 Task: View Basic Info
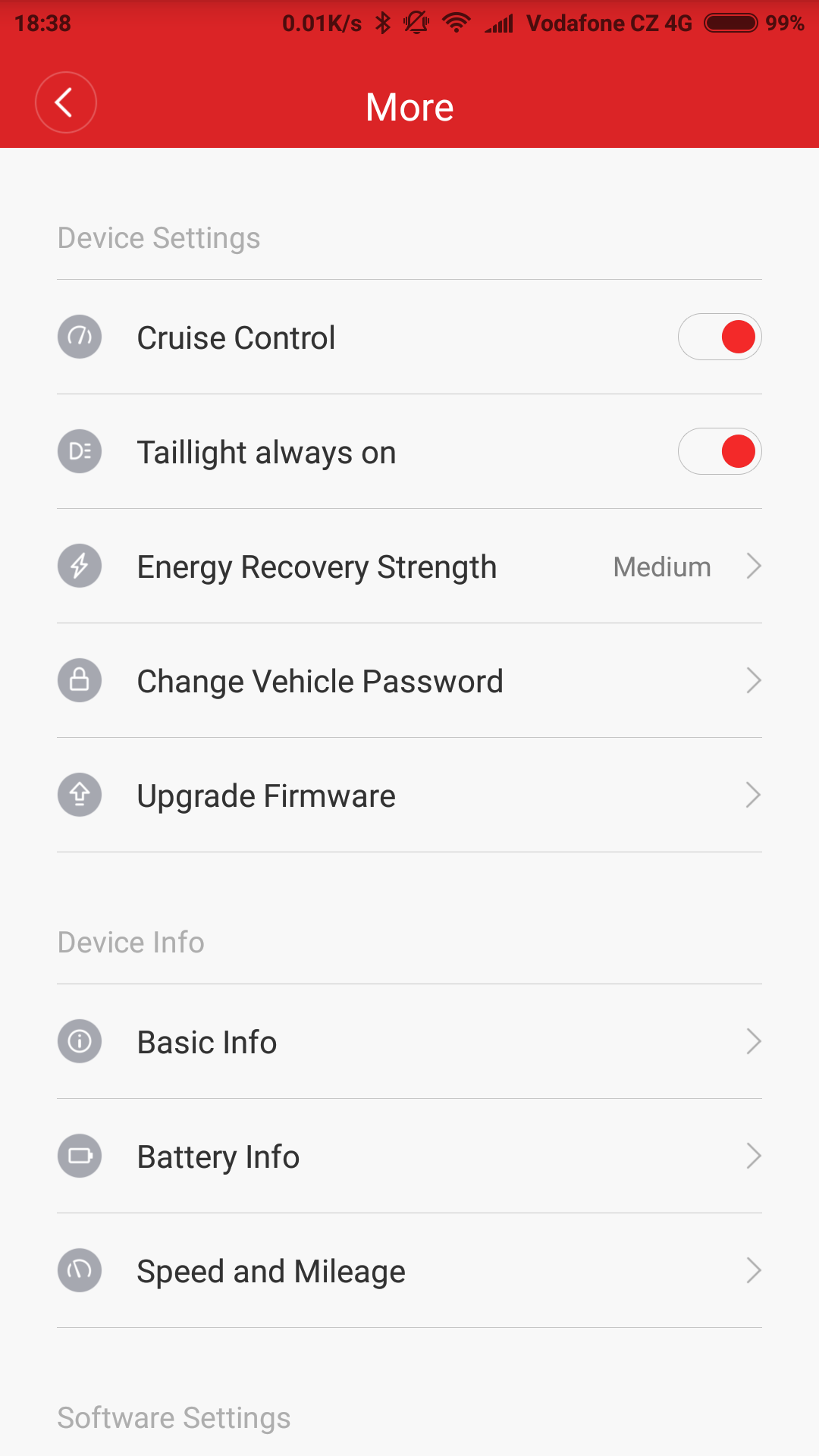409,1041
